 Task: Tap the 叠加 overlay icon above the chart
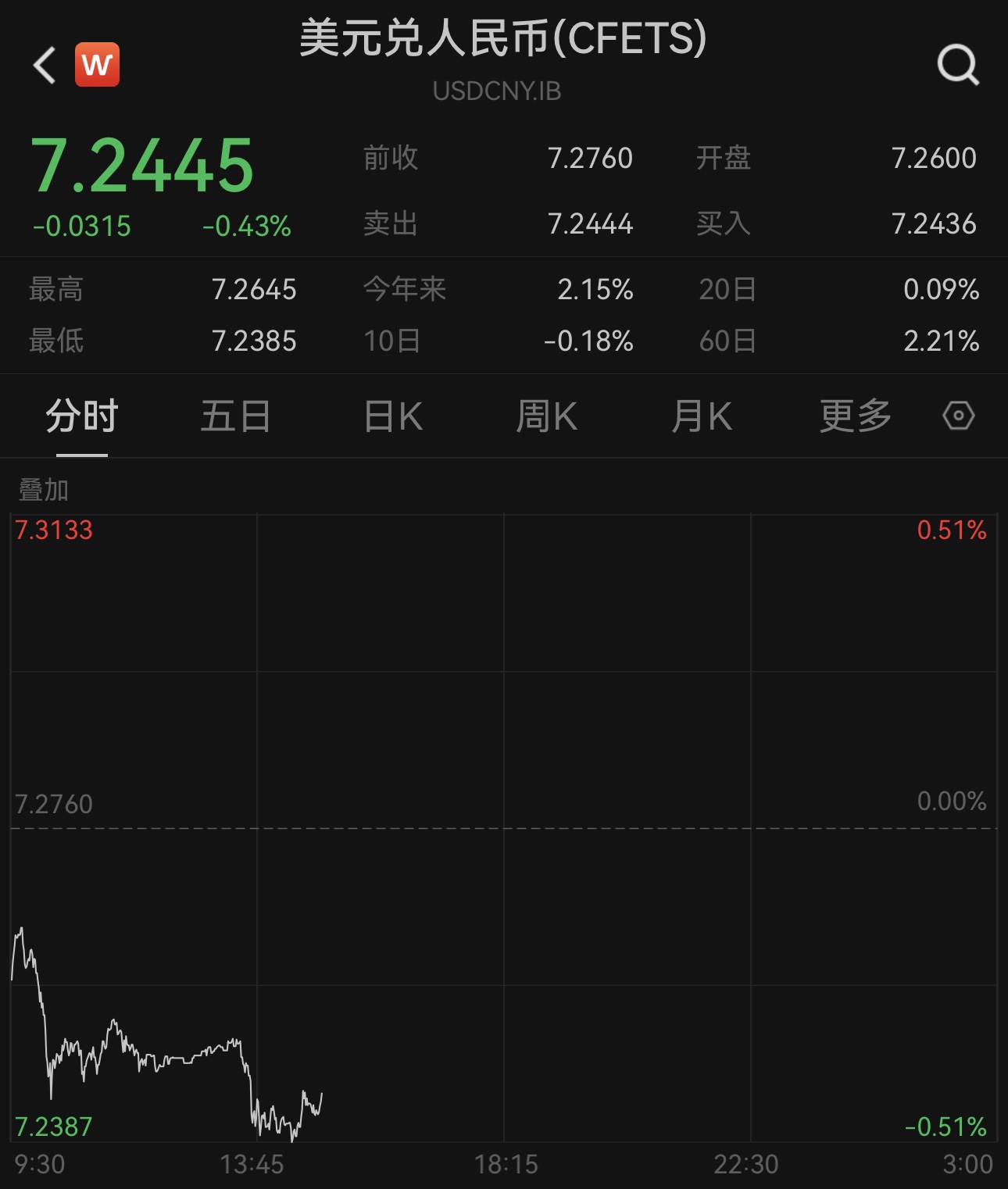point(43,491)
